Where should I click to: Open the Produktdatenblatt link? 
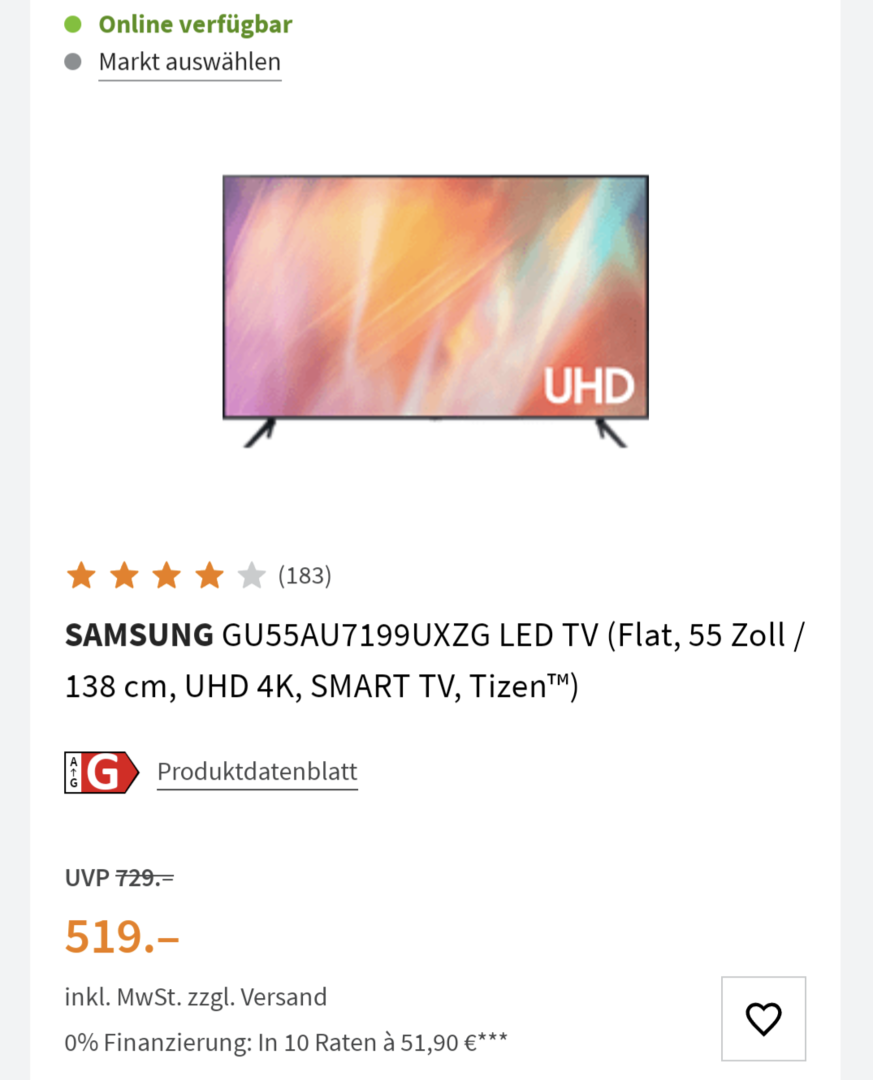(x=257, y=772)
